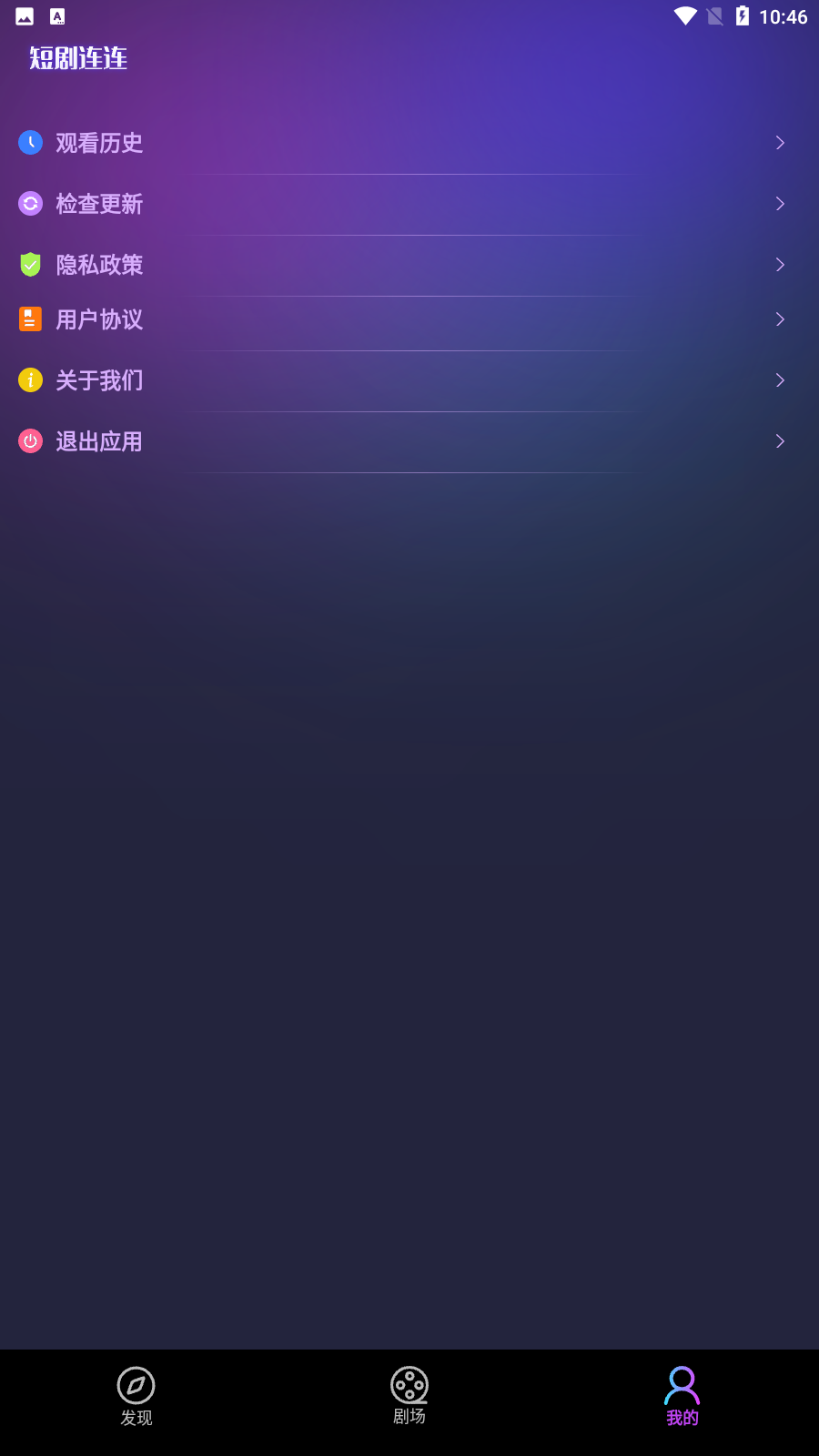Screen dimensions: 819x1456
Task: Select 退出应用 to exit the app
Action: [x=100, y=441]
